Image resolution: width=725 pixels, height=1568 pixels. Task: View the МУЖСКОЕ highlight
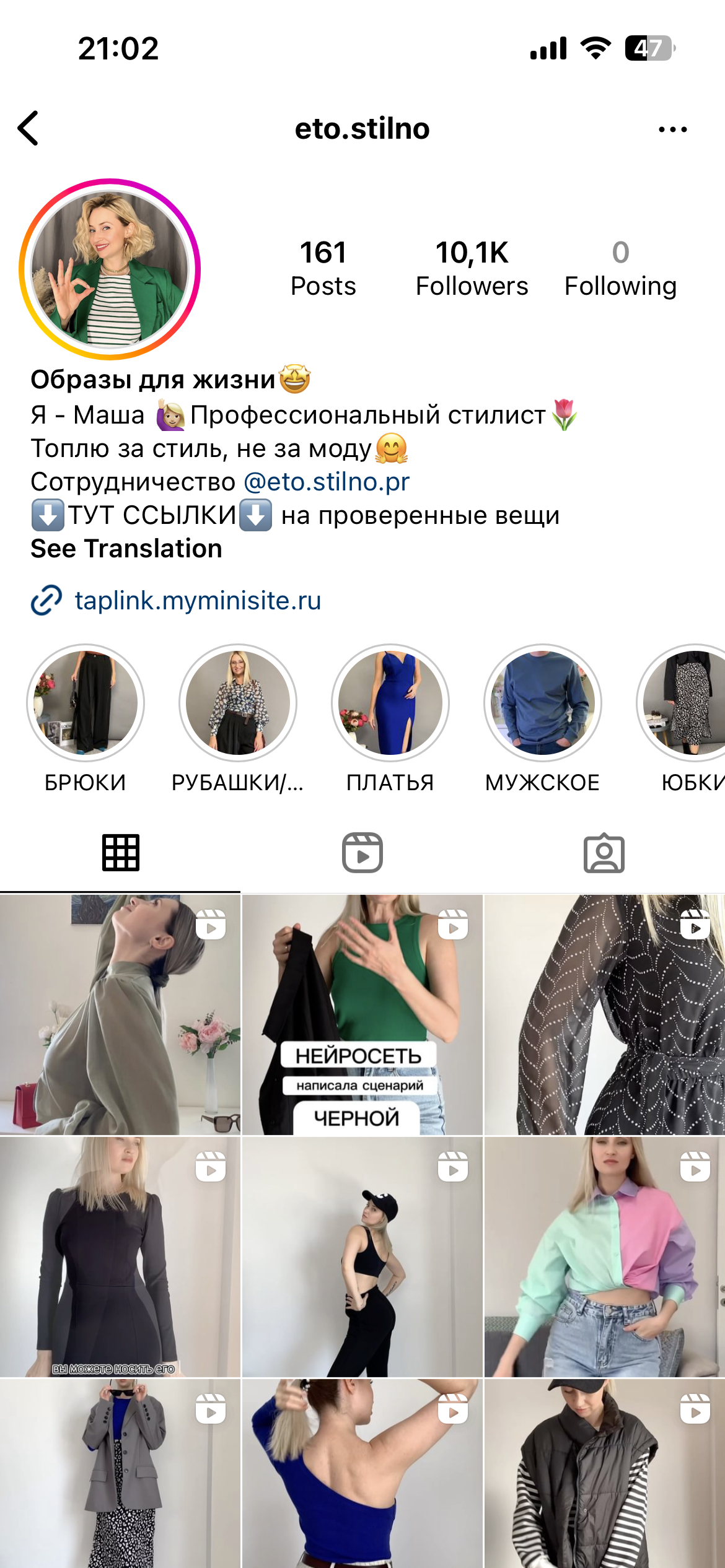click(x=543, y=703)
